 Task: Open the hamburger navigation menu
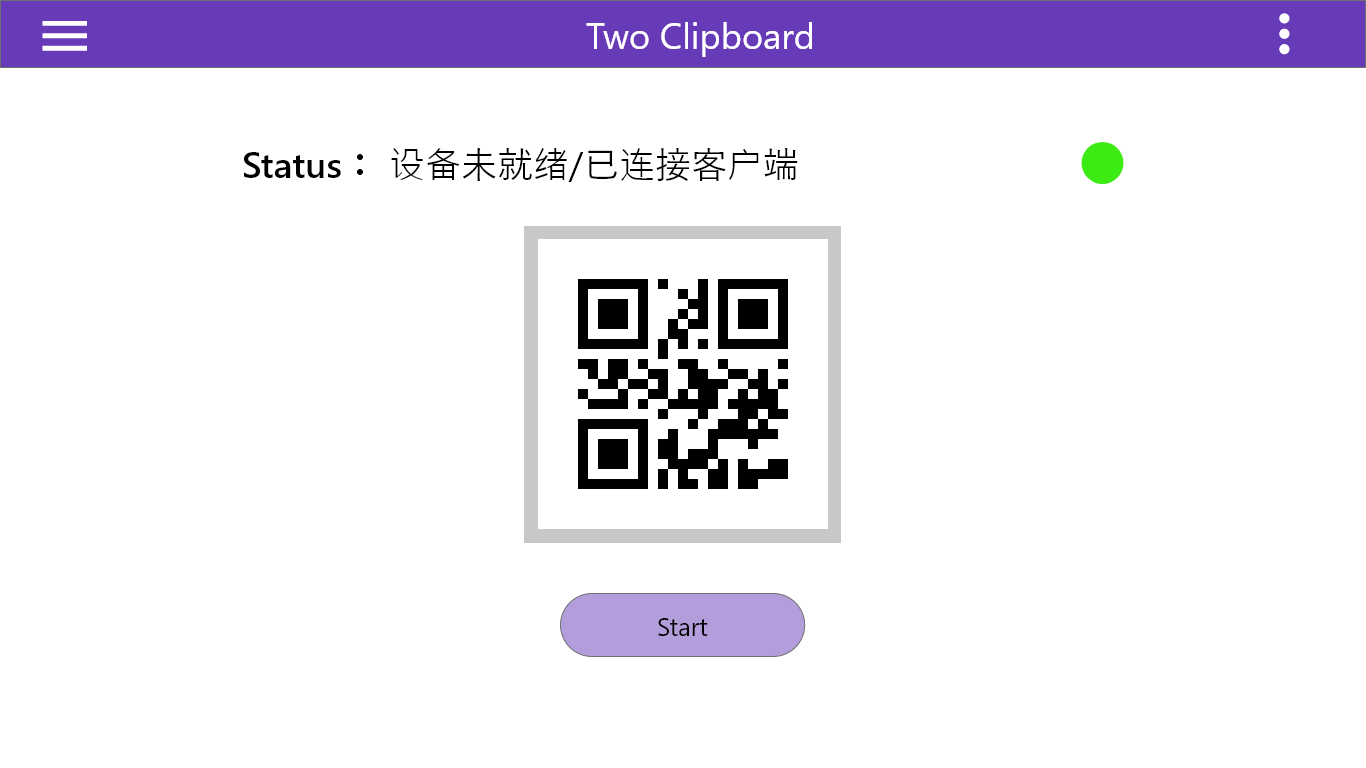coord(65,35)
